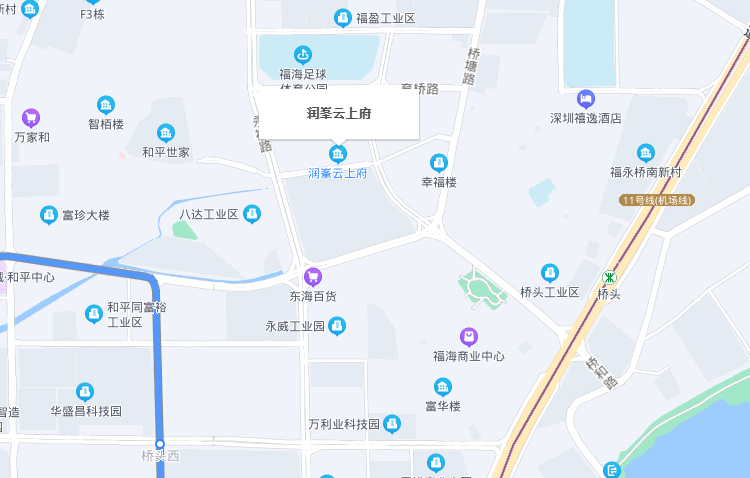This screenshot has height=478, width=750.
Task: Open the 润峯云上府 info popup
Action: click(x=339, y=113)
